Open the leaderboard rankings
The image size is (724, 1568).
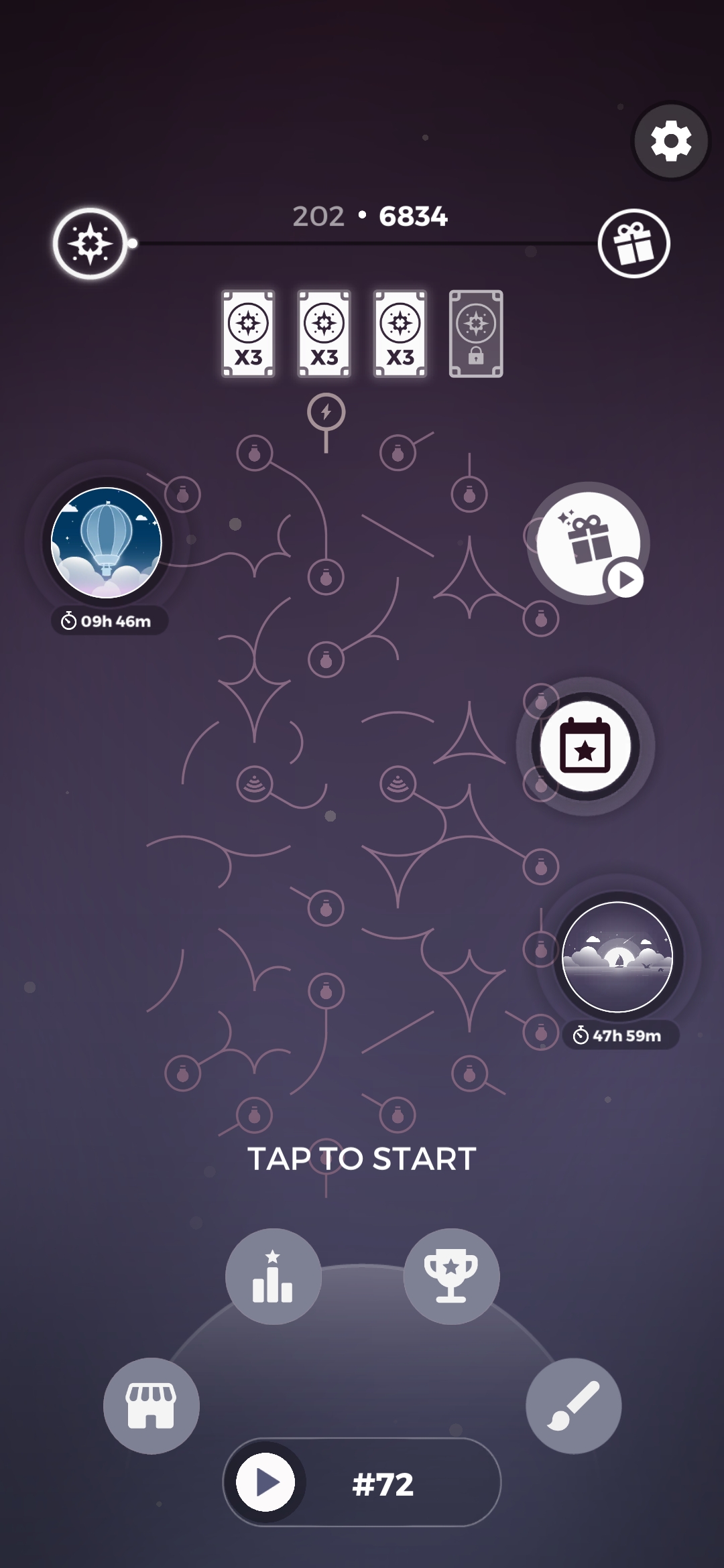[273, 1277]
